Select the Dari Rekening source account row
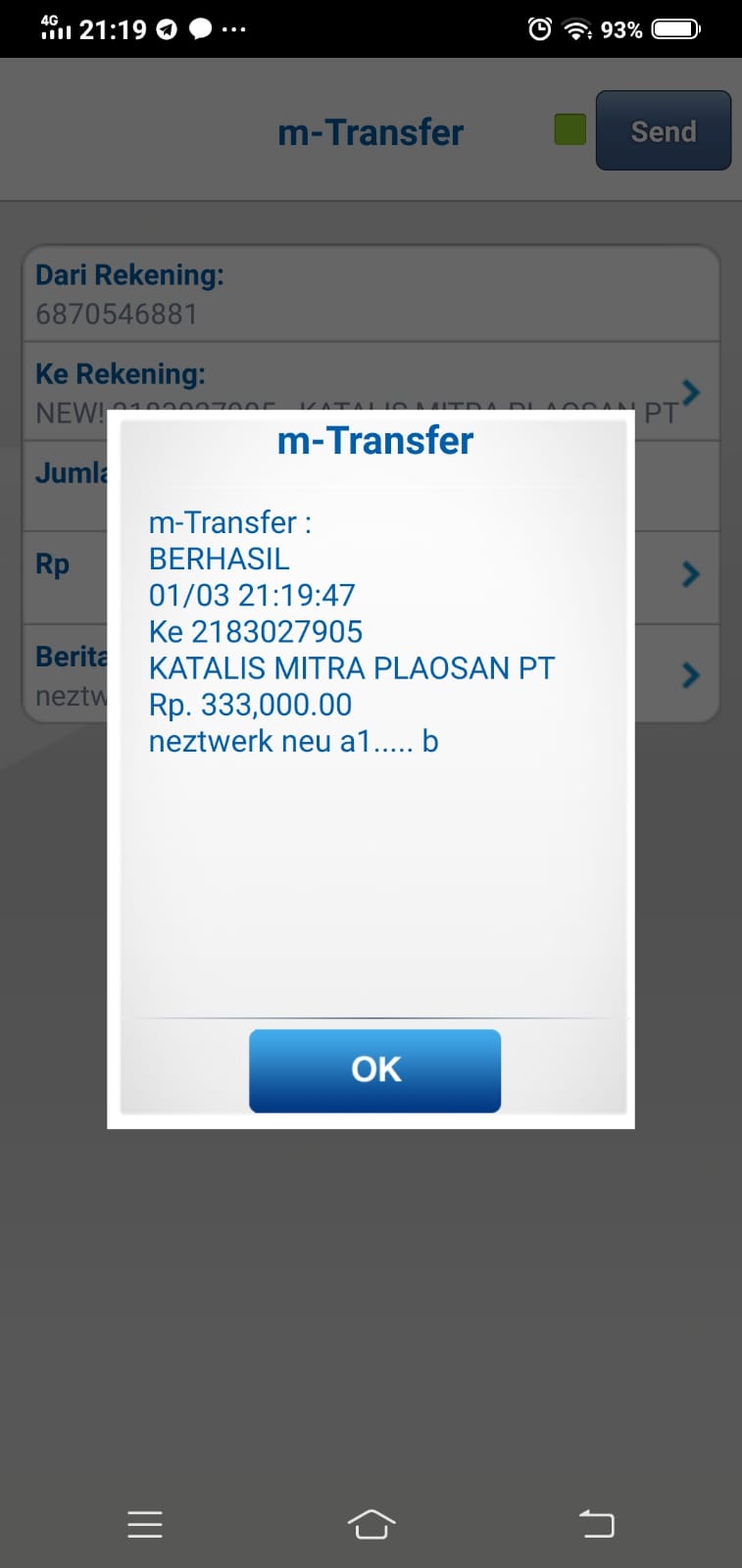Screen dimensions: 742x1568 (371, 294)
